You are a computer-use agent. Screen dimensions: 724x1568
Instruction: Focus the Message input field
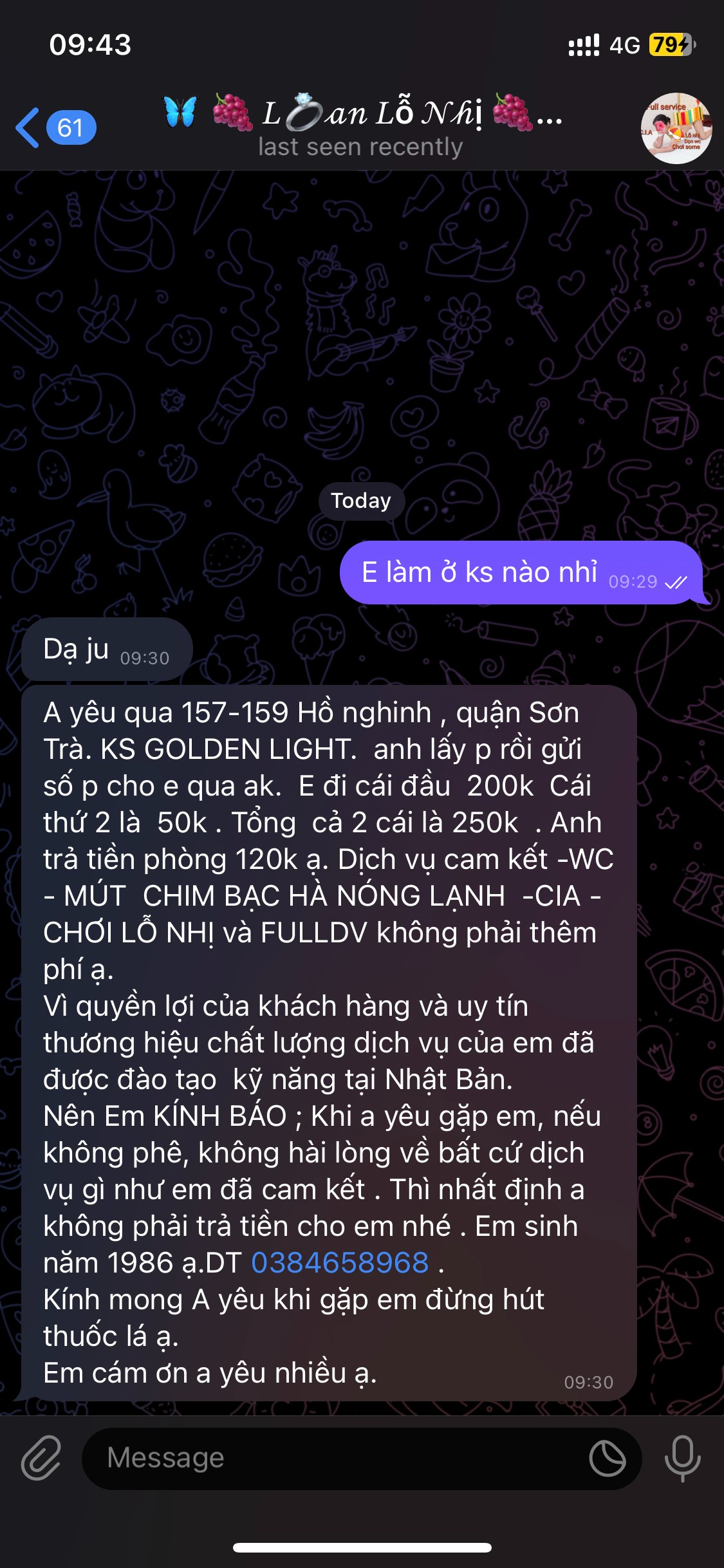[x=335, y=1458]
